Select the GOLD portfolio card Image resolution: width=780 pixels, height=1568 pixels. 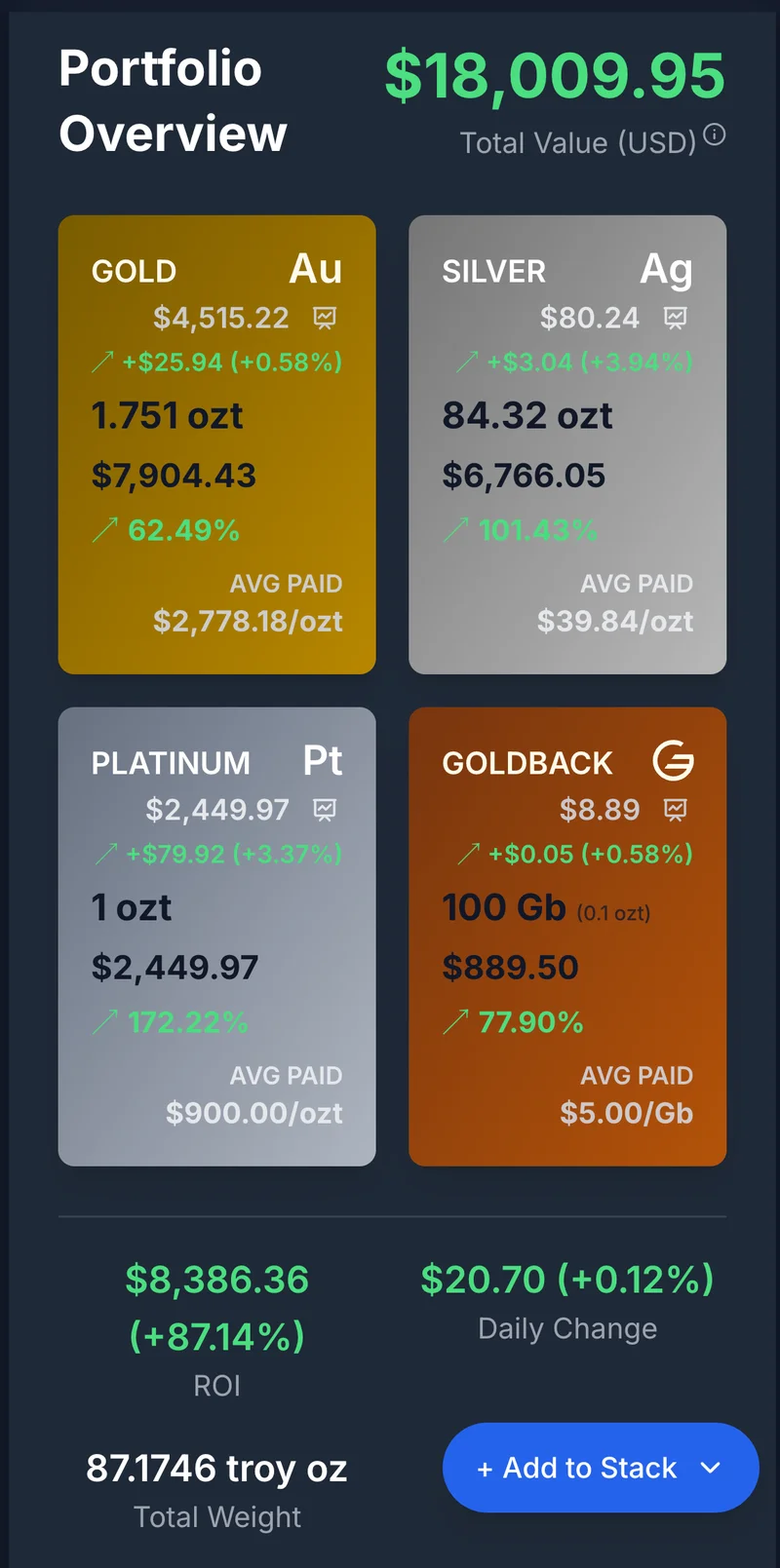(216, 443)
